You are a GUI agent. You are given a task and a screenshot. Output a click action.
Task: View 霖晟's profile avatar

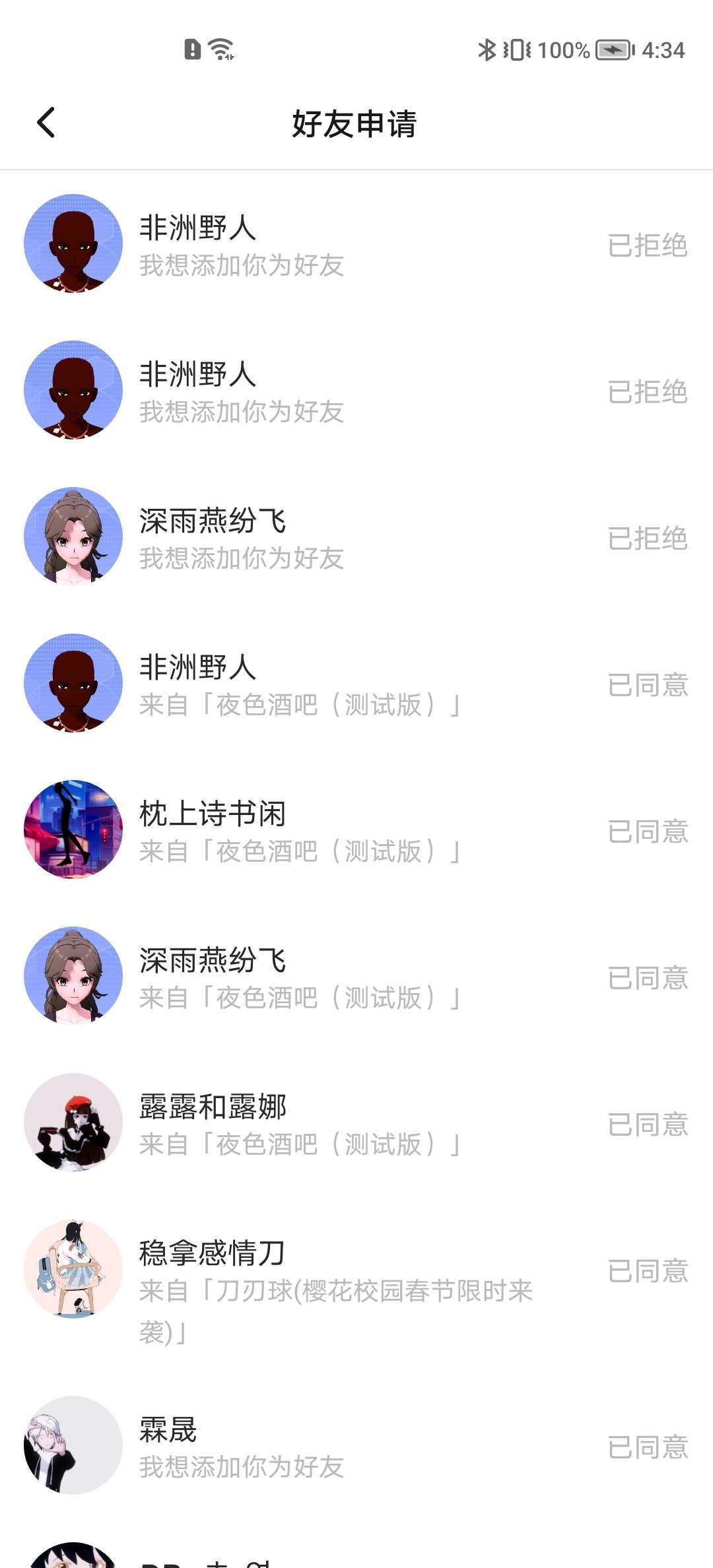pos(73,1445)
